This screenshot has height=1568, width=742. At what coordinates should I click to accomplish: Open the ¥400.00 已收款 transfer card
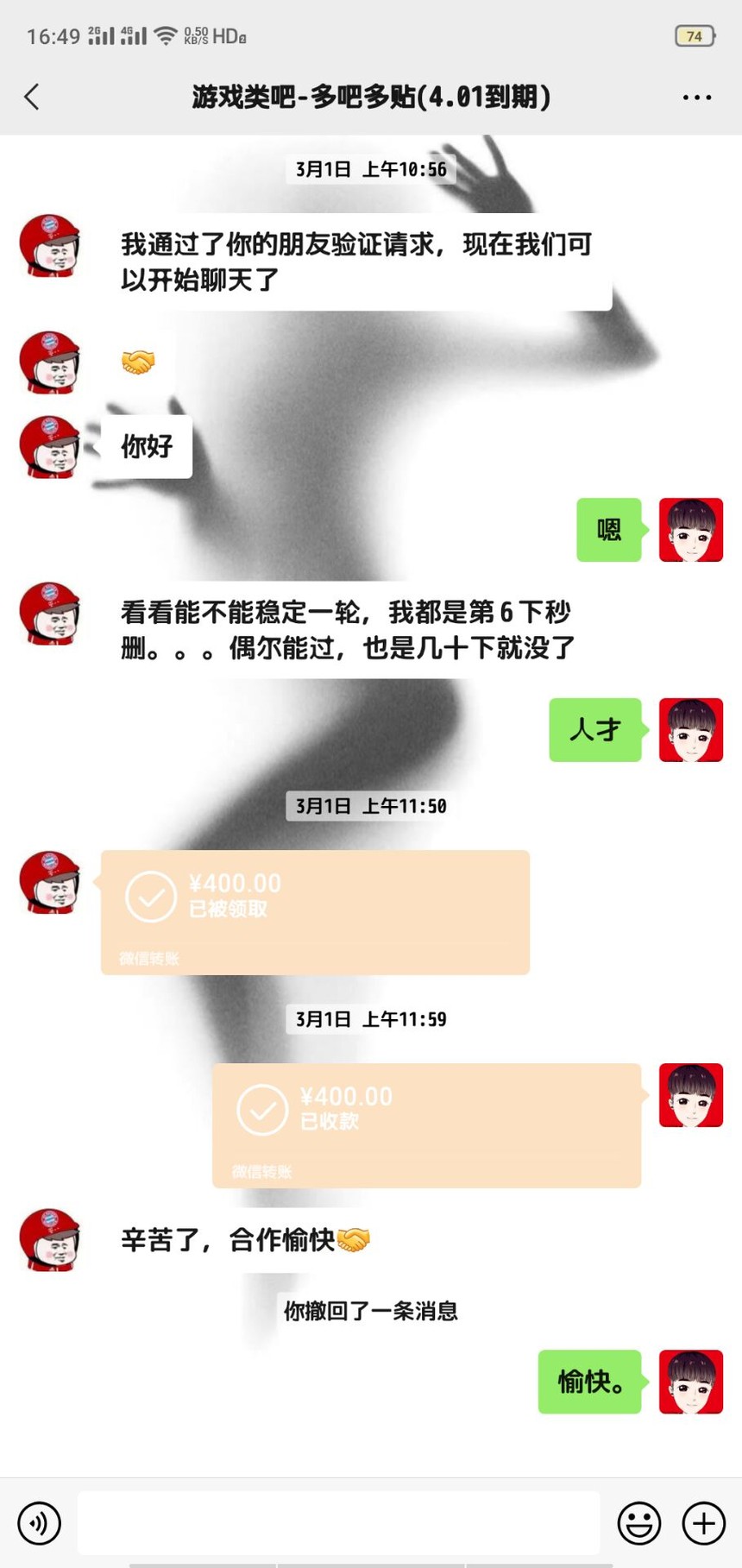[x=426, y=1125]
